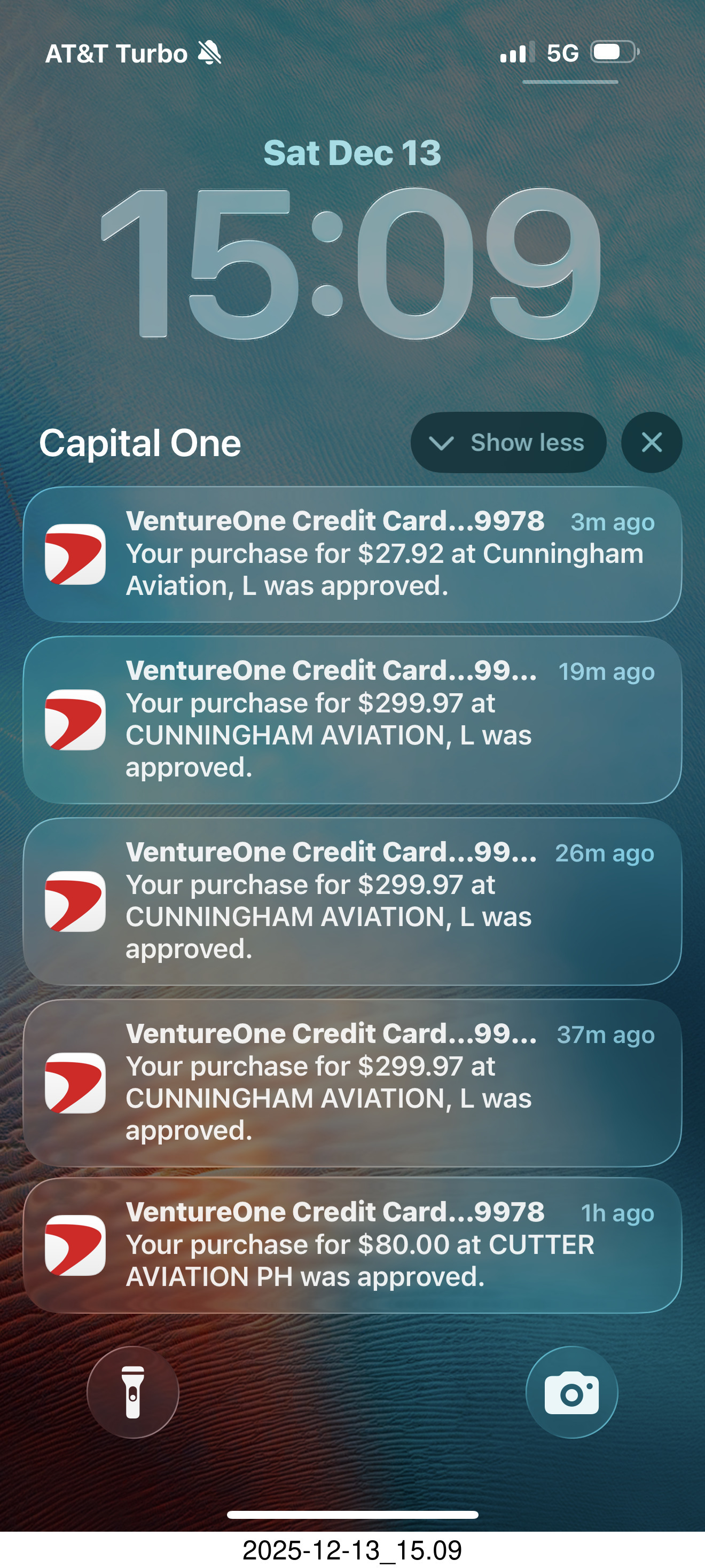
Task: Launch the camera from lock screen
Action: coord(571,1391)
